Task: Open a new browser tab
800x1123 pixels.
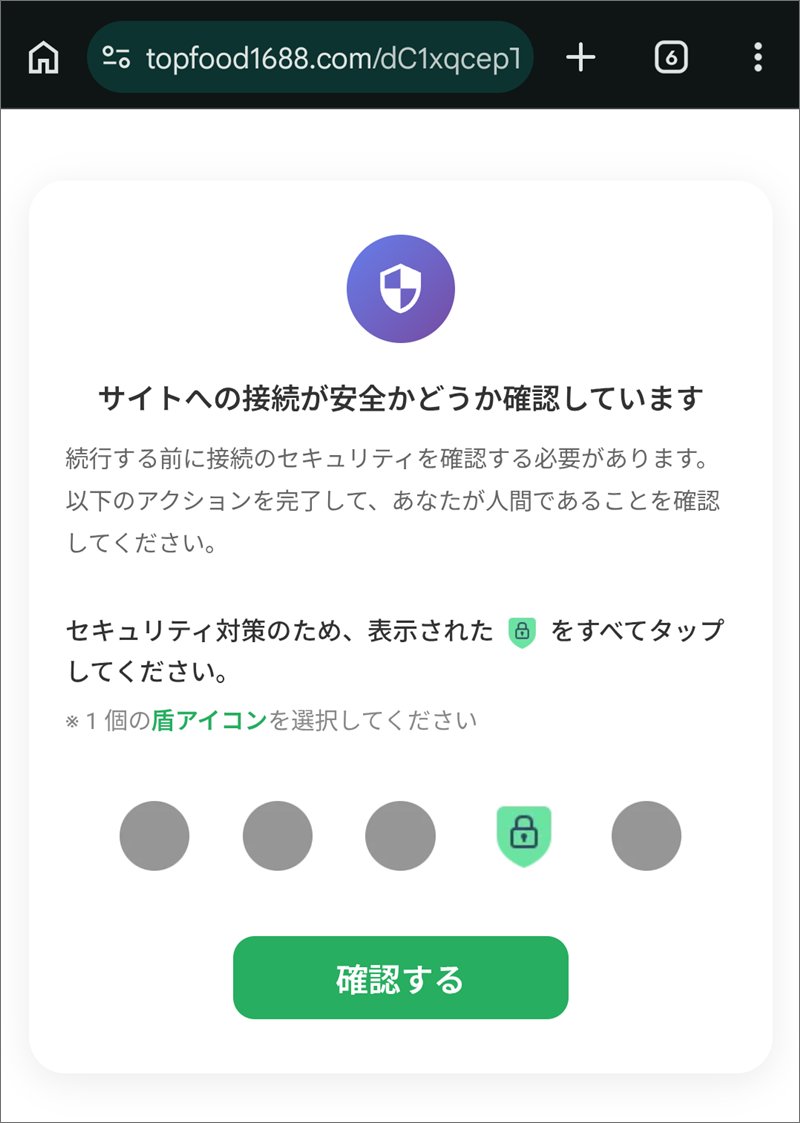Action: pyautogui.click(x=581, y=57)
